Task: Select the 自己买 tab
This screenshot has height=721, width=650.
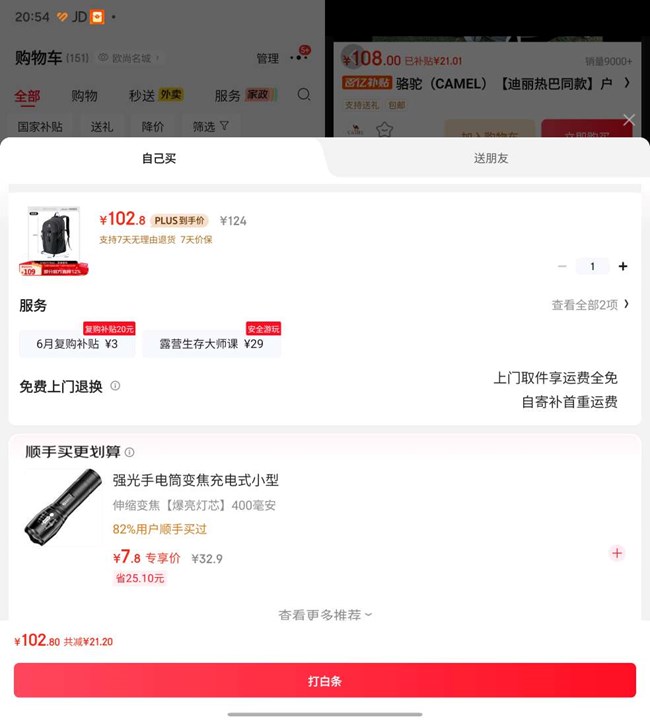Action: [159, 158]
